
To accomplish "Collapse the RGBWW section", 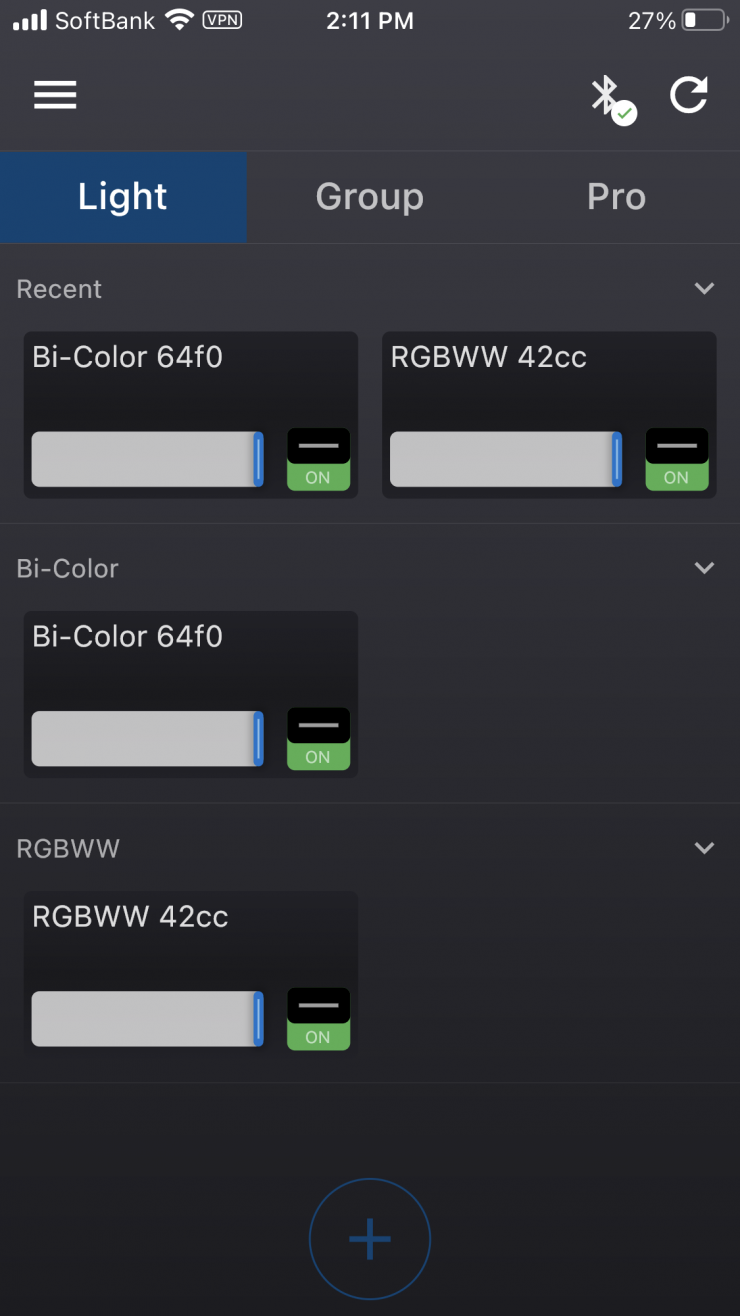I will (704, 848).
